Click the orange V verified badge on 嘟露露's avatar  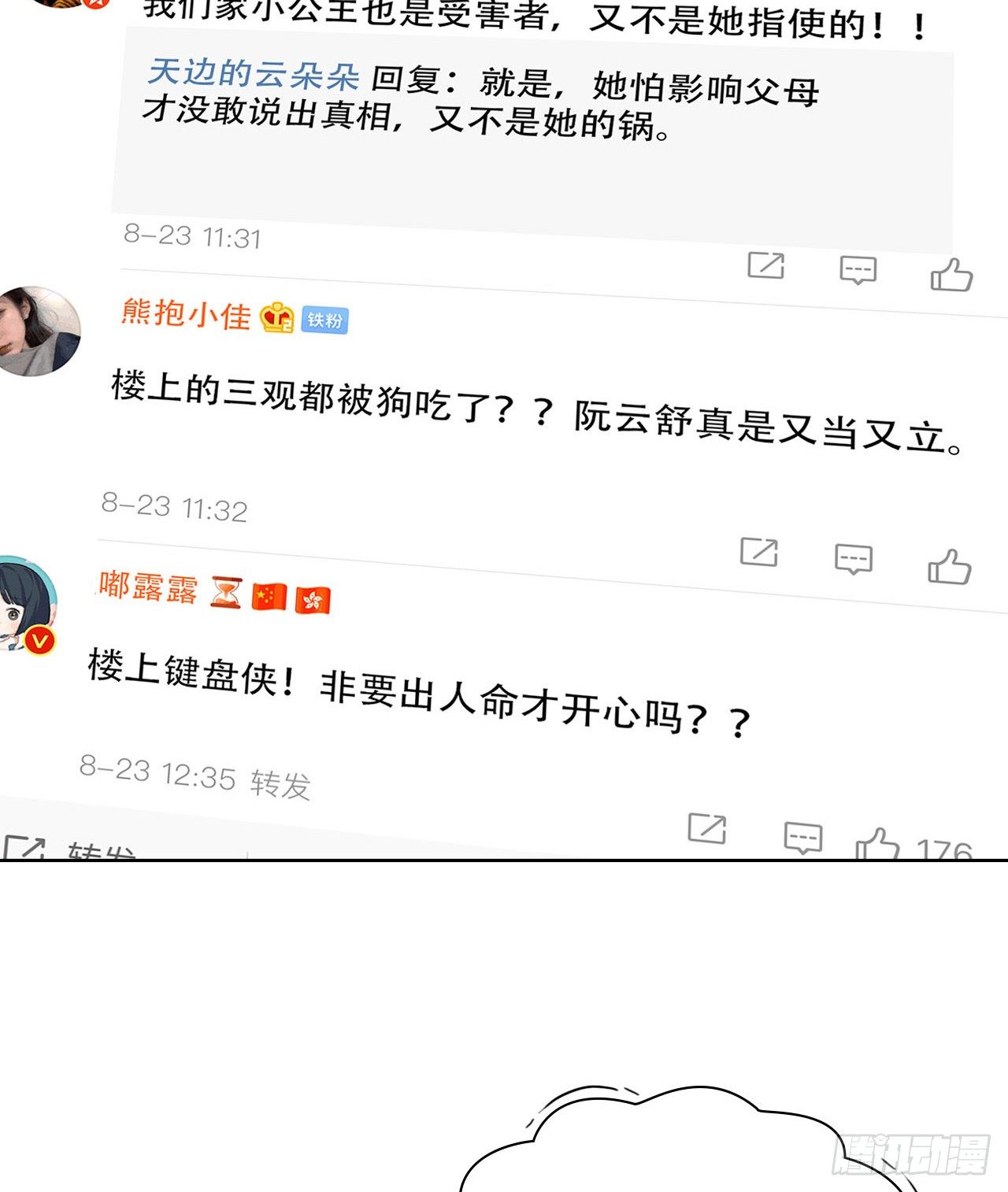pos(40,638)
